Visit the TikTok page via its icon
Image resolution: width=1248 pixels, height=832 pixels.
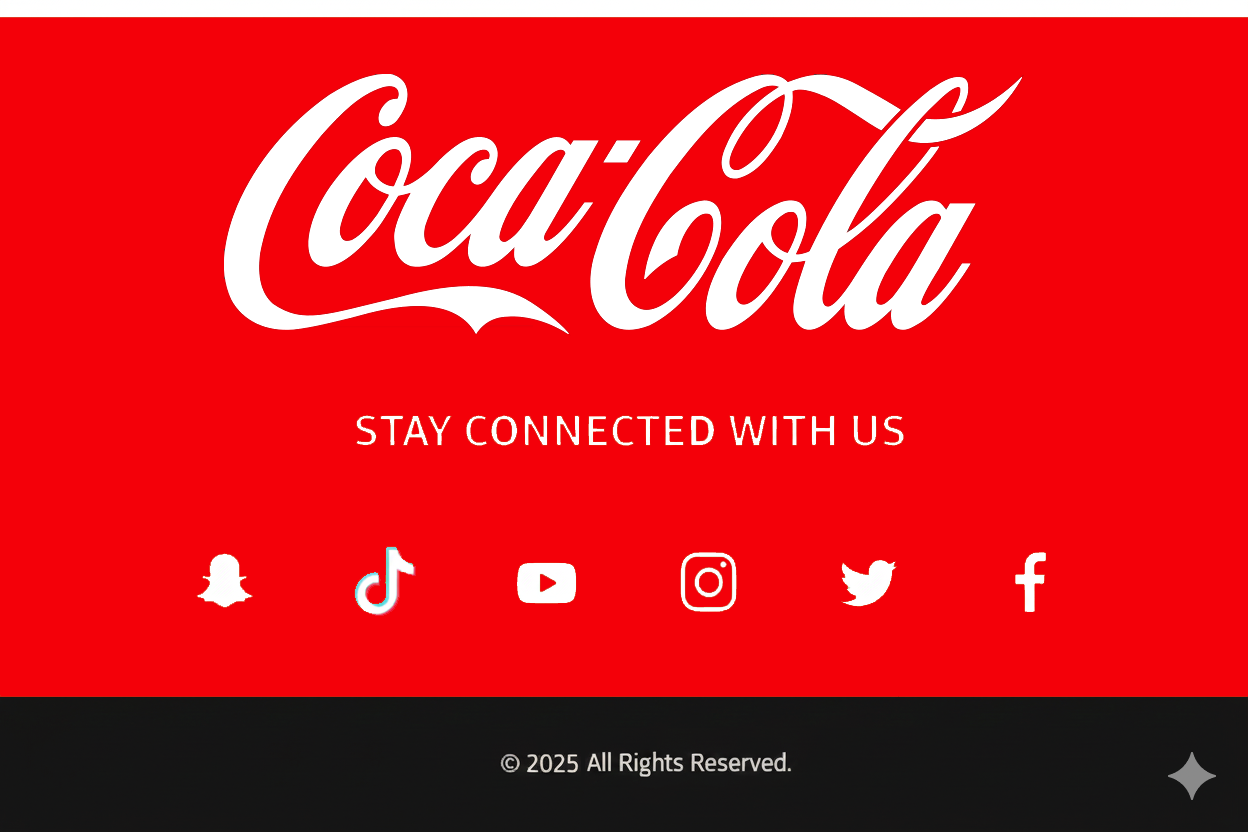click(385, 581)
